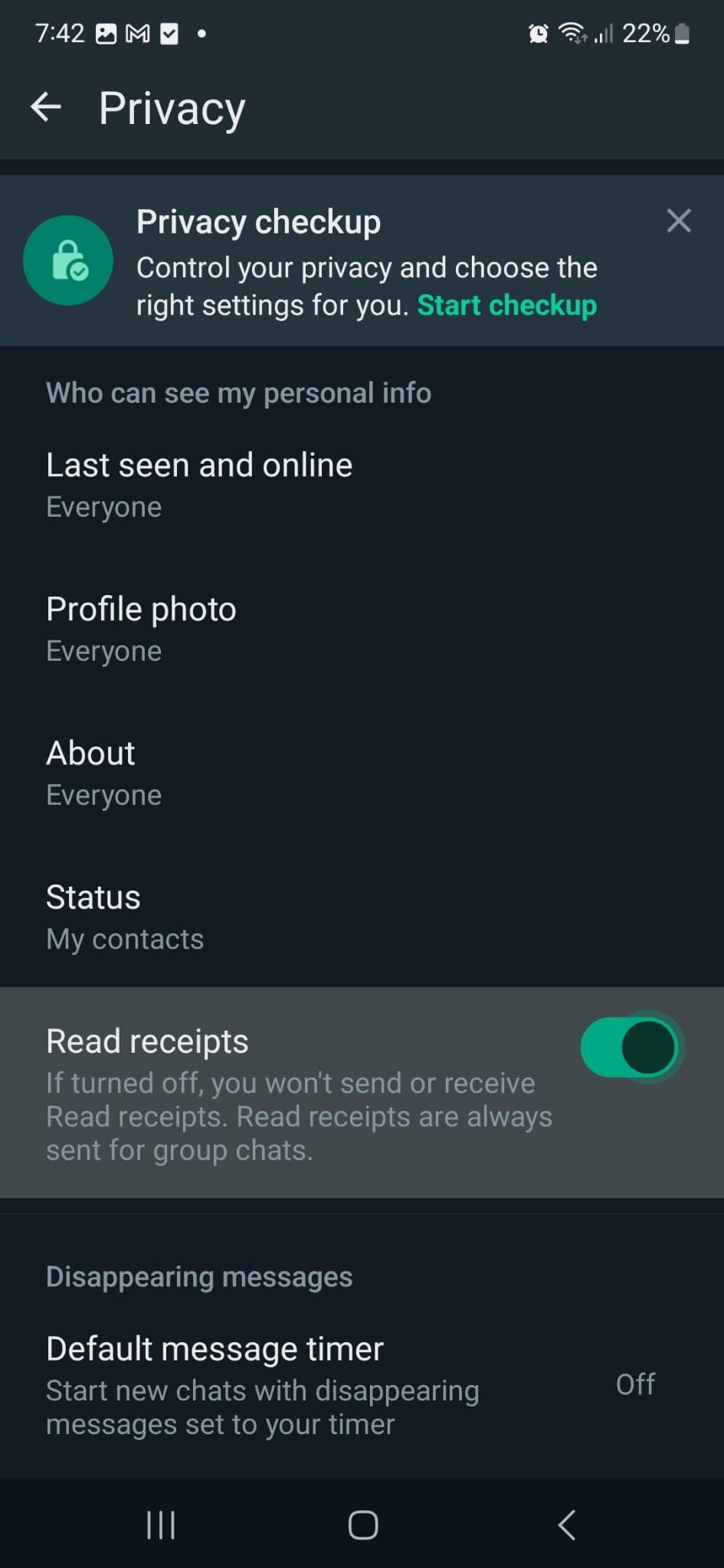Screen dimensions: 724x1568
Task: Dismiss the Privacy checkup banner
Action: click(678, 221)
